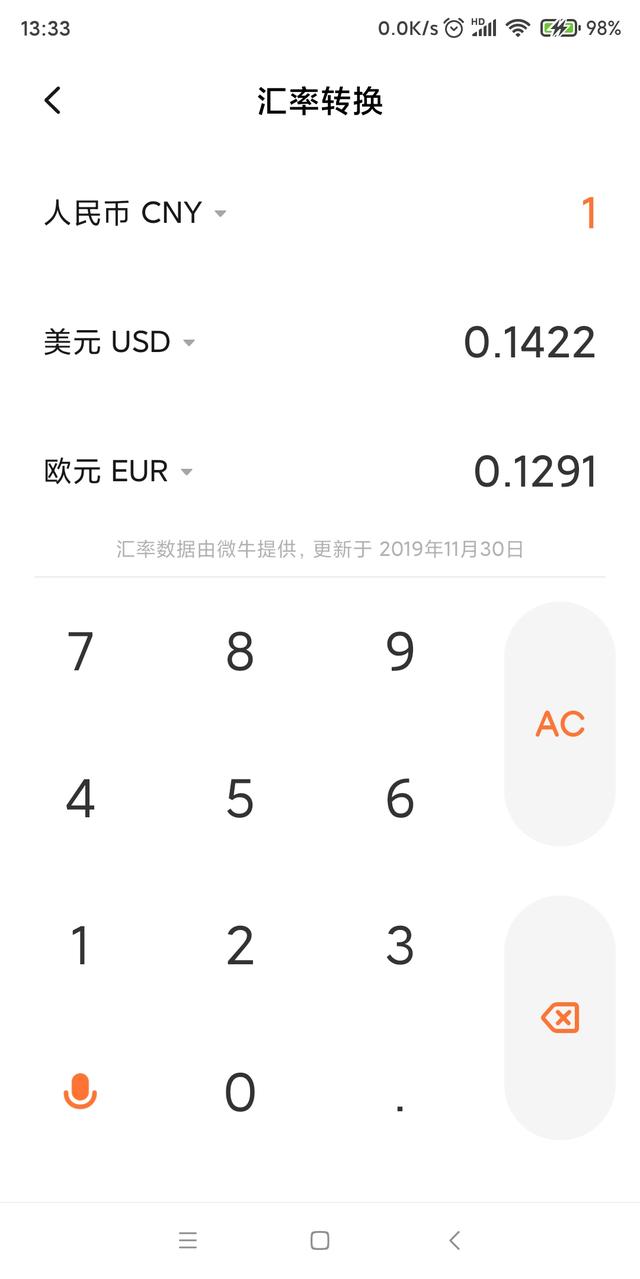
Task: Tap the 9 key
Action: click(x=400, y=652)
